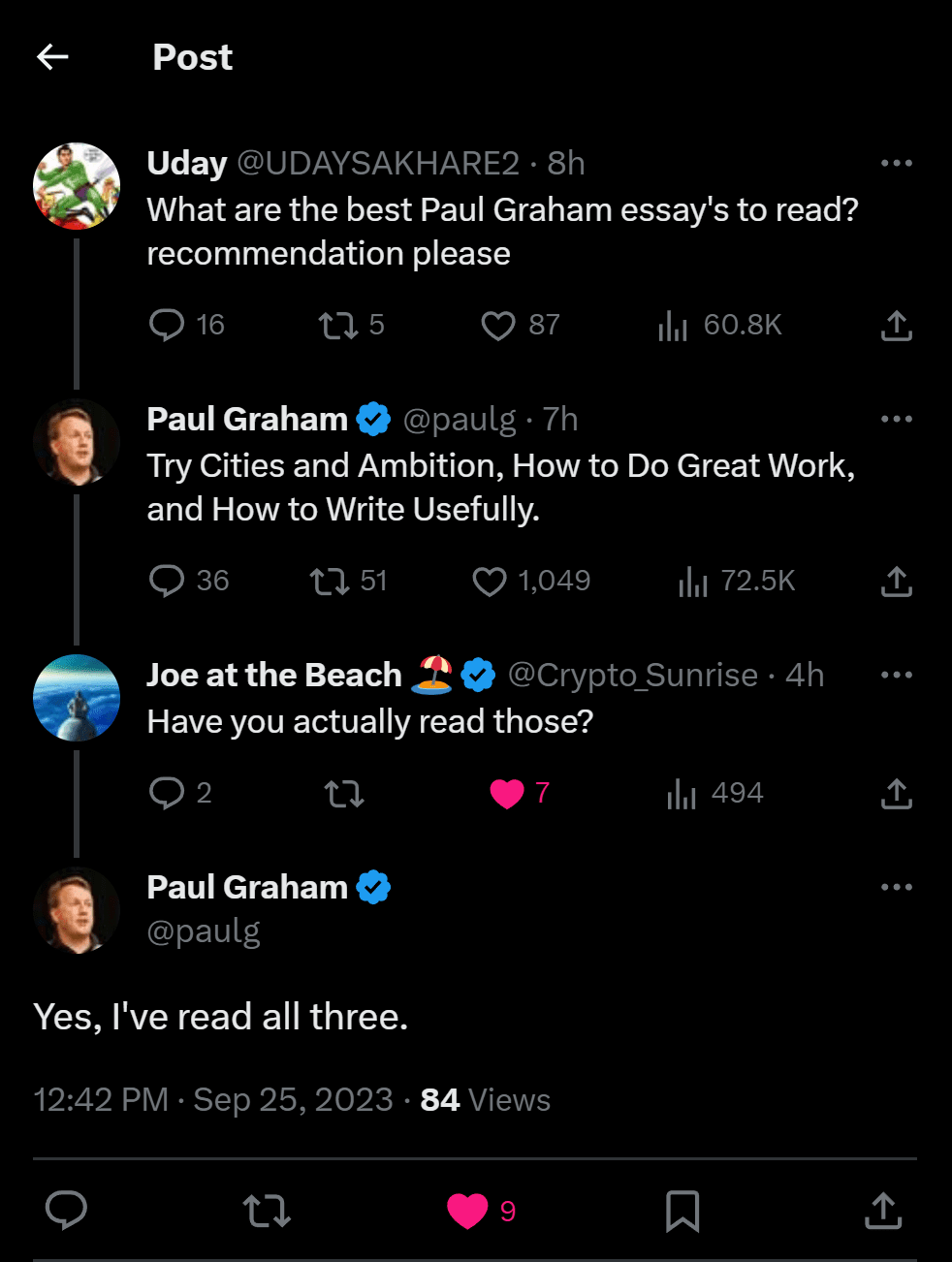Open more options on Joe at the Beach's post
952x1262 pixels.
point(897,675)
